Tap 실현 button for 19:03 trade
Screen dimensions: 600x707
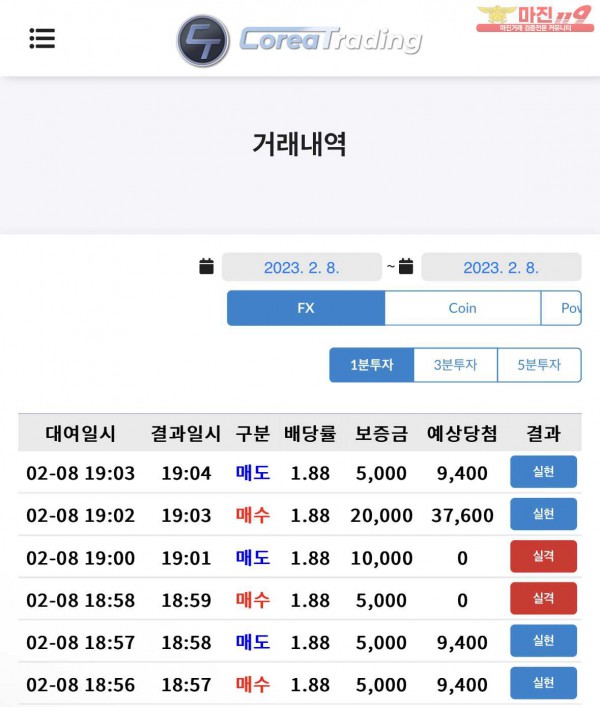[x=543, y=472]
